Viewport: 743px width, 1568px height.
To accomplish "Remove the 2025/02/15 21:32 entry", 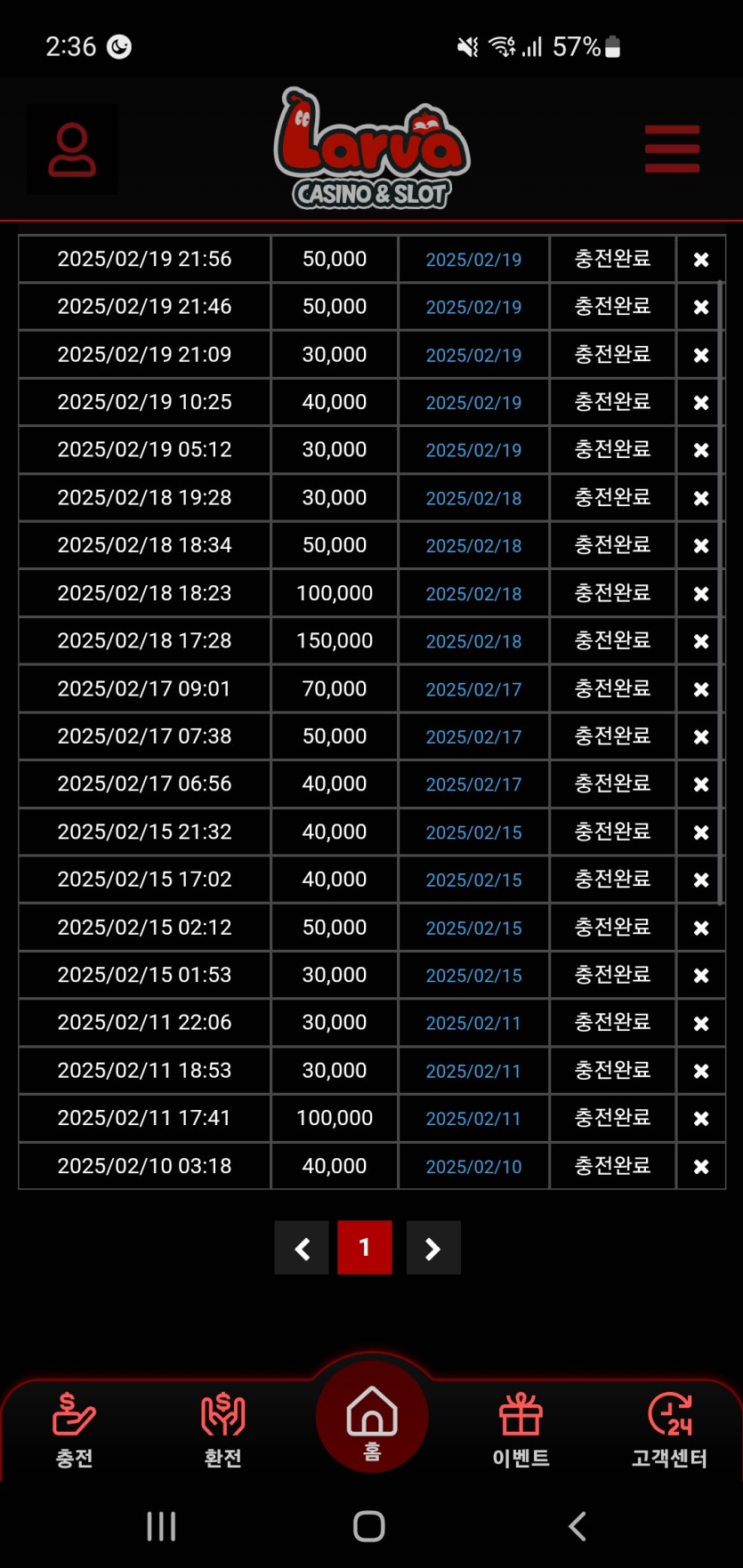I will coord(701,832).
